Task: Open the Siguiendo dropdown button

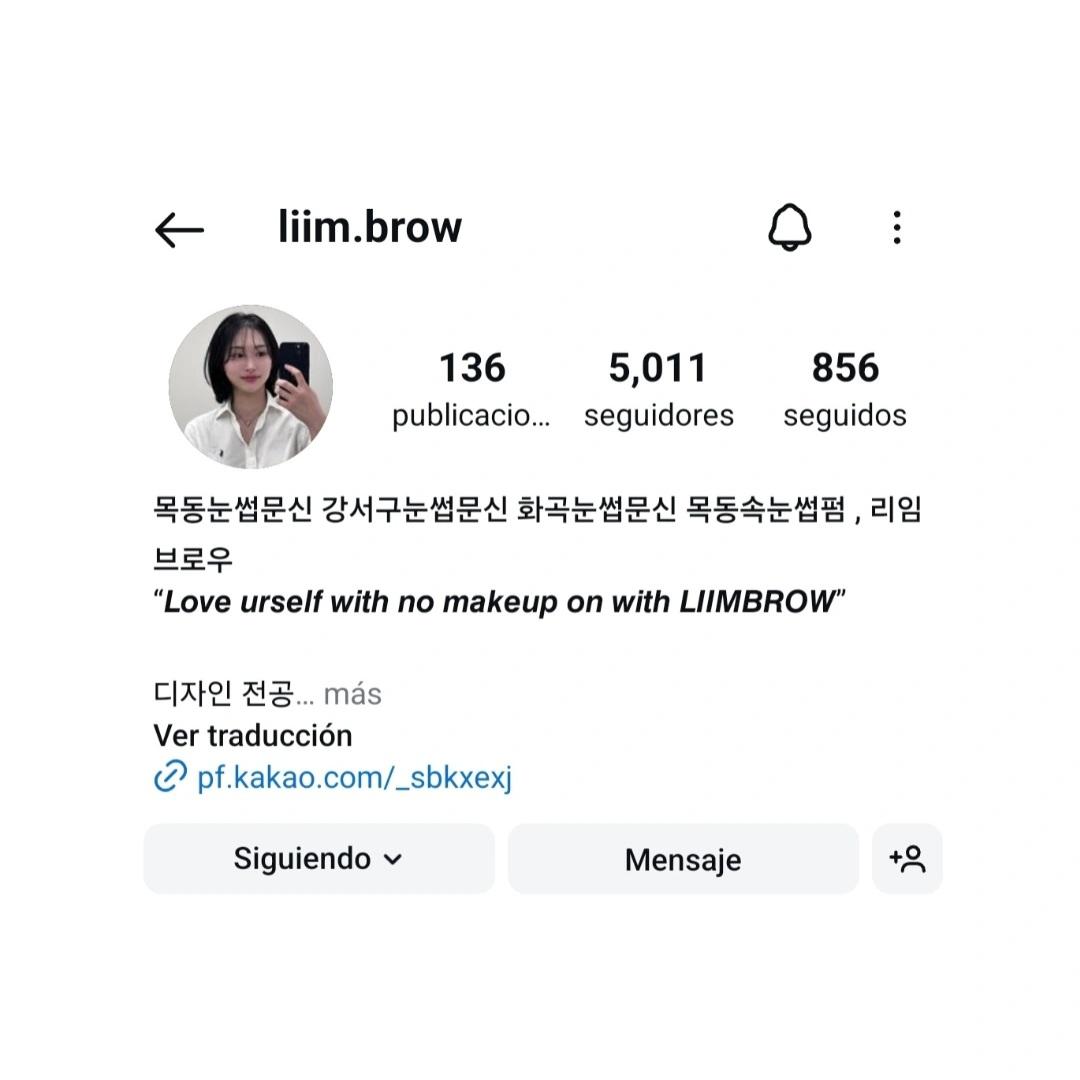Action: 319,859
